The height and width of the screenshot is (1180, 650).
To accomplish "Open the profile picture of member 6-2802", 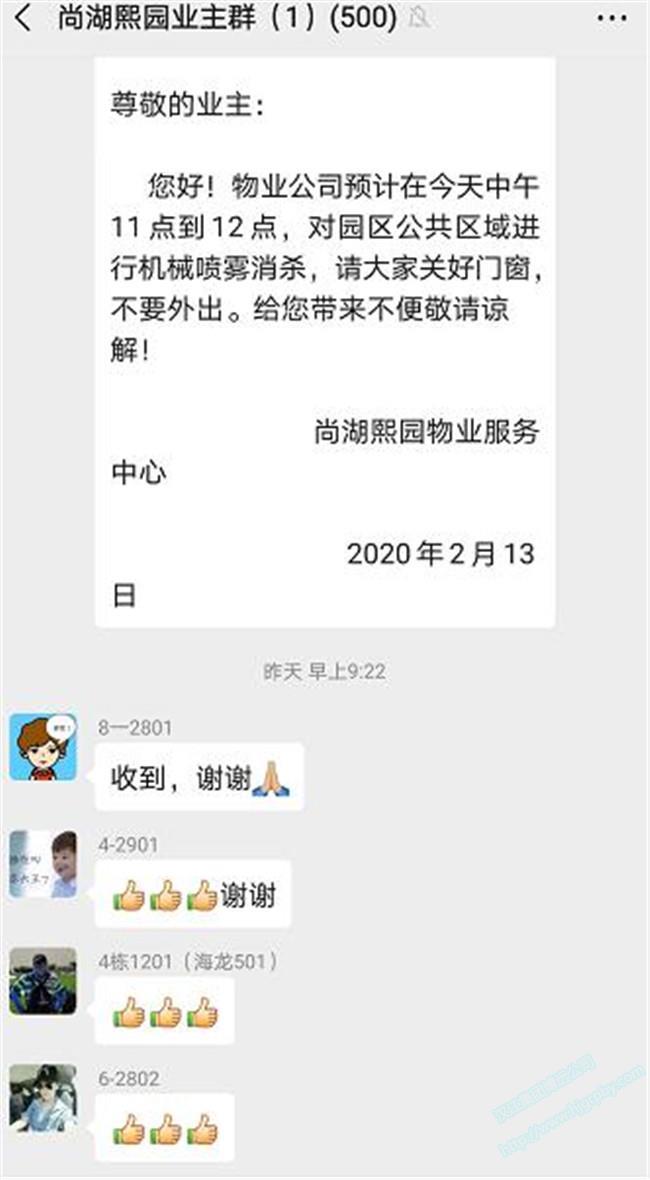I will pos(43,1098).
